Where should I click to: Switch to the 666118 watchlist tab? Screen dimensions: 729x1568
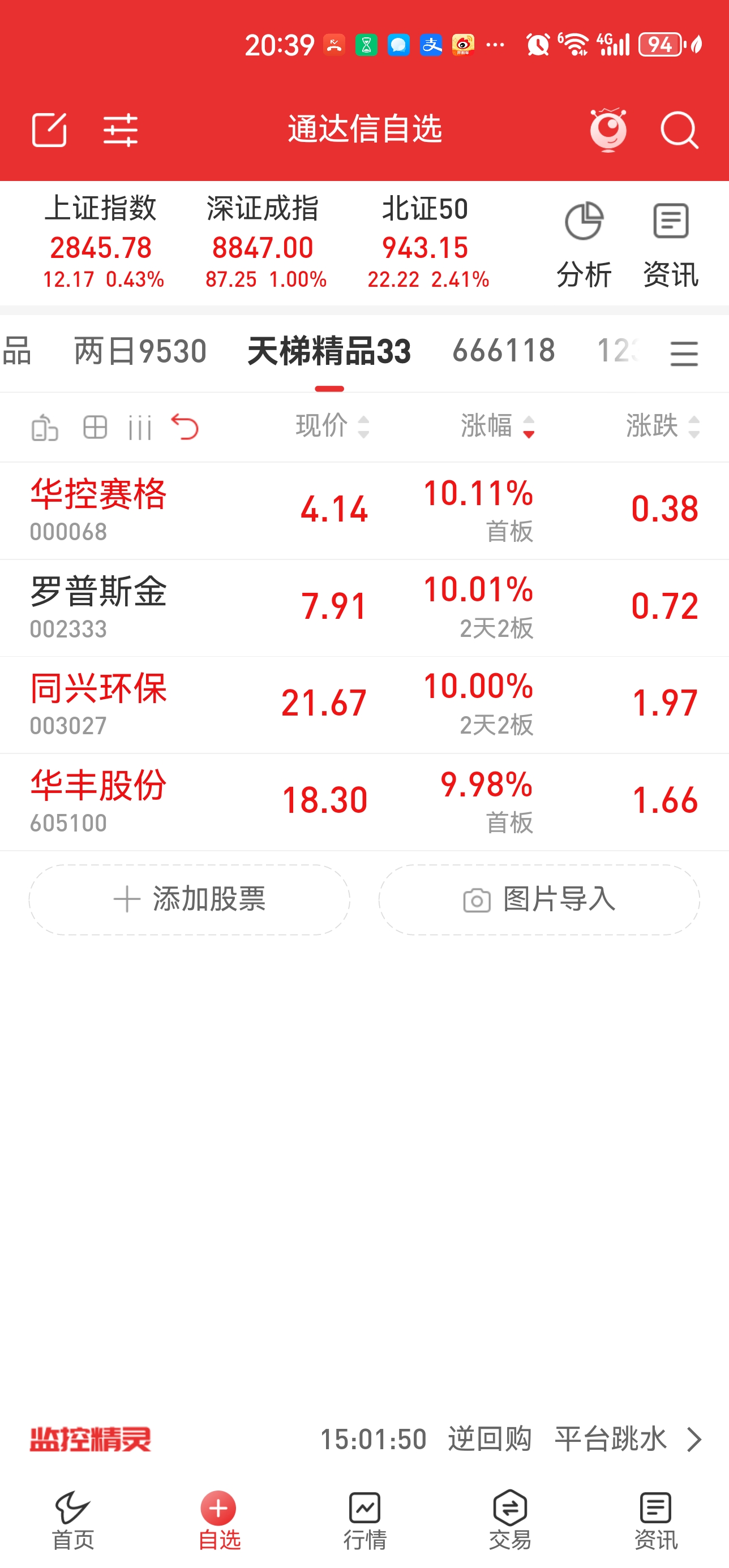tap(504, 351)
